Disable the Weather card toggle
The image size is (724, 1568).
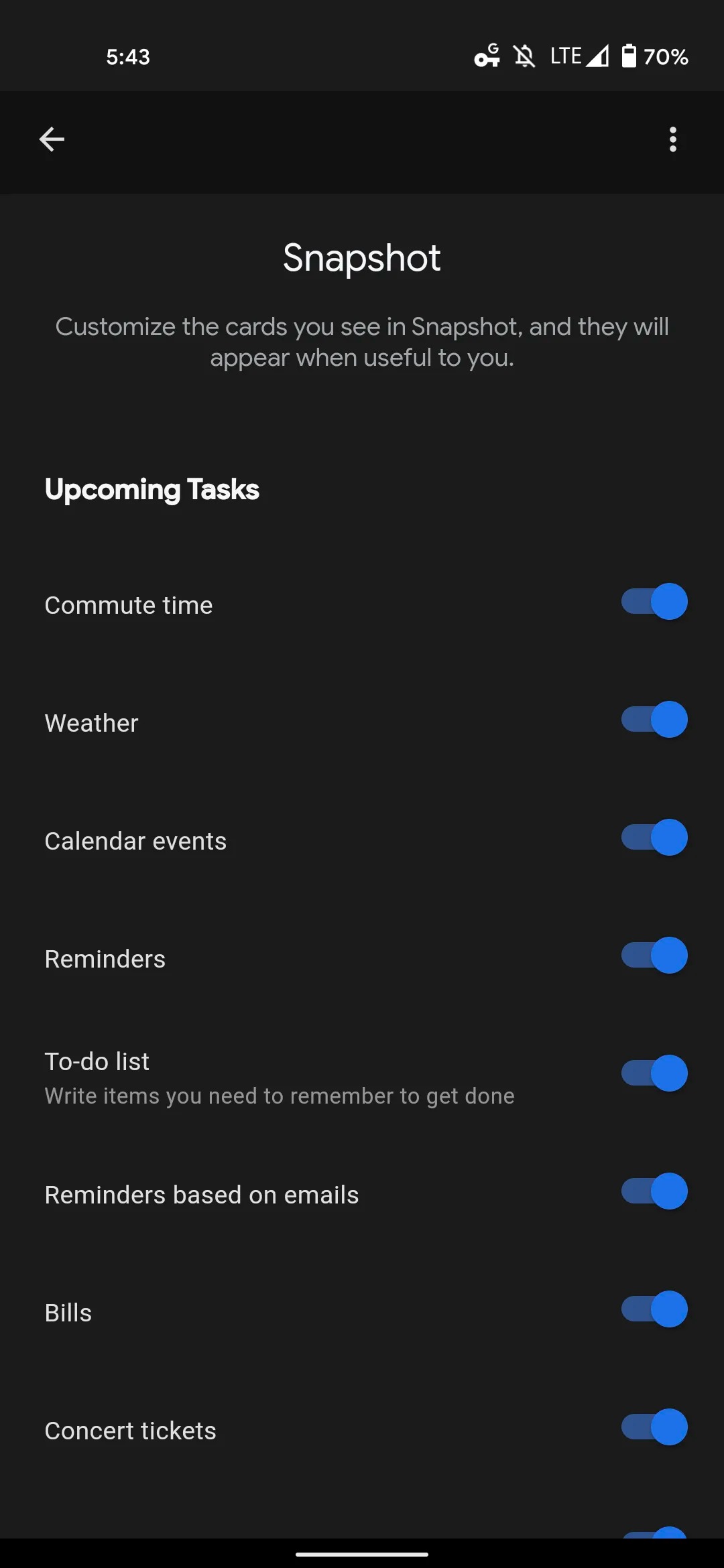point(654,720)
